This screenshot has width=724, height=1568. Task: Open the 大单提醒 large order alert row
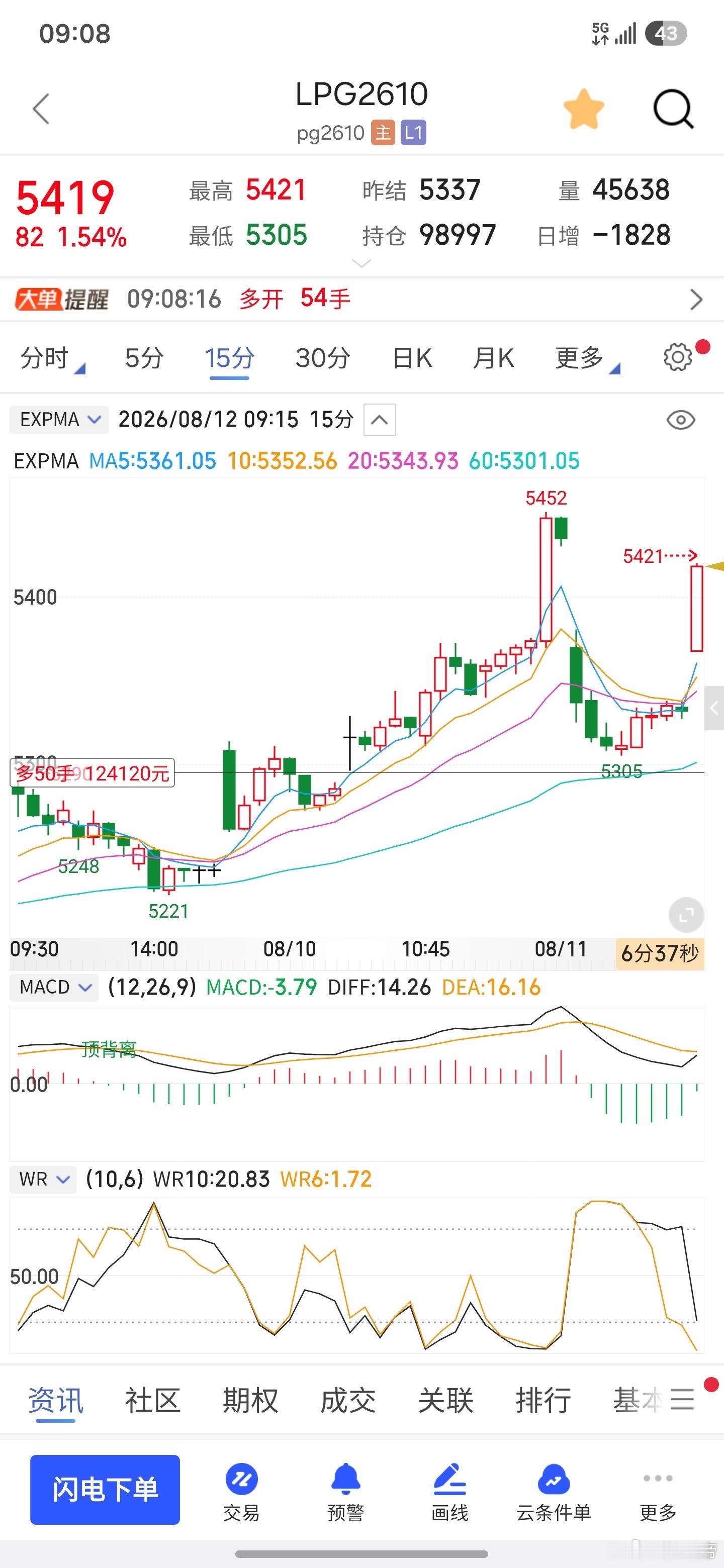point(361,299)
